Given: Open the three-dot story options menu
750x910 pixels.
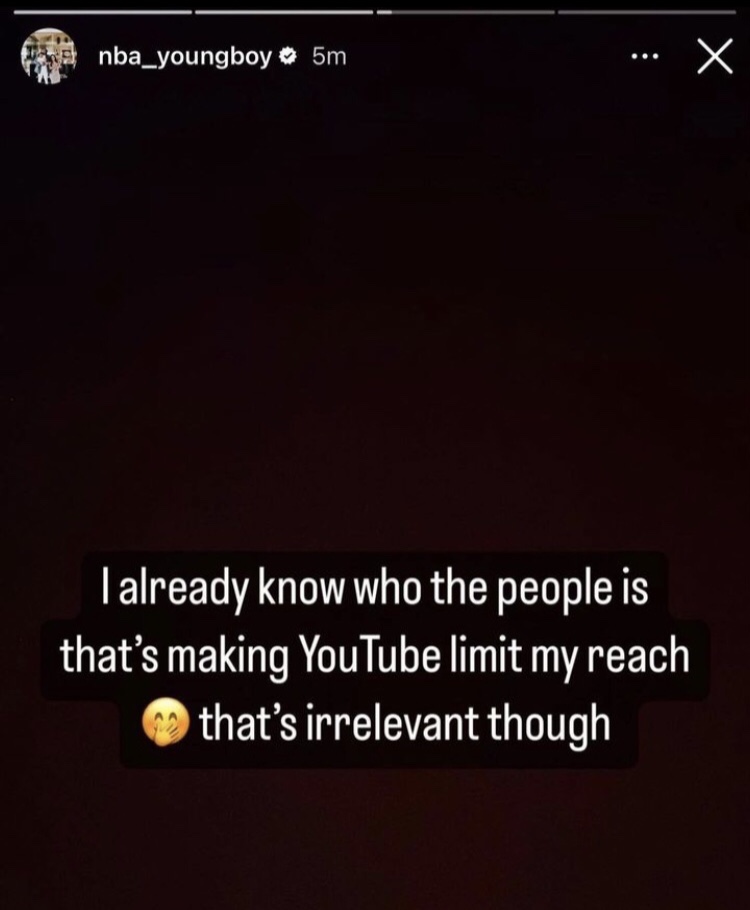Looking at the screenshot, I should (646, 58).
